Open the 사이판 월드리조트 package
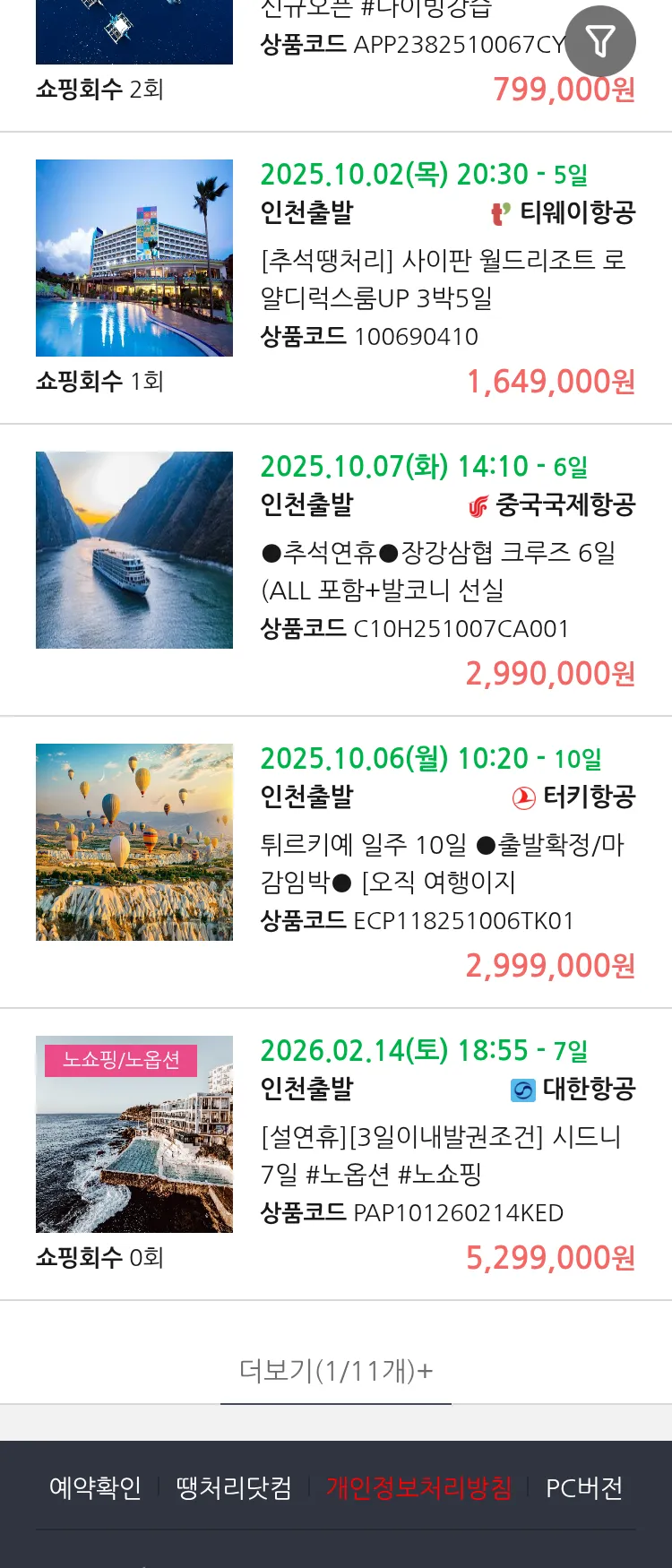Viewport: 672px width, 1568px height. tap(443, 278)
